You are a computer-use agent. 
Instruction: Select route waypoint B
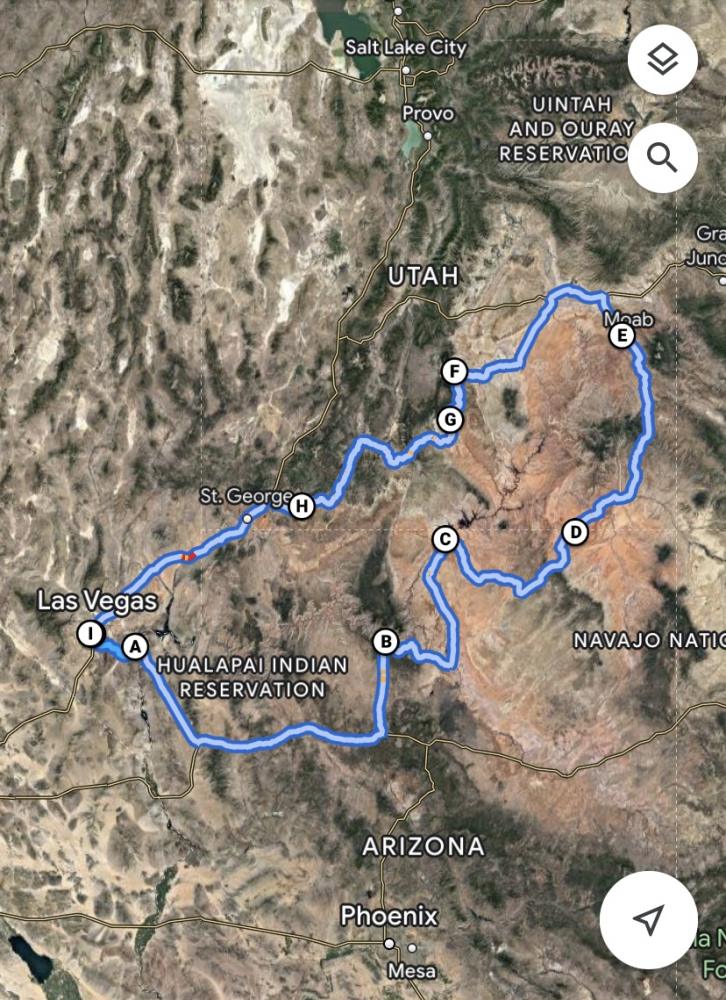(x=385, y=641)
